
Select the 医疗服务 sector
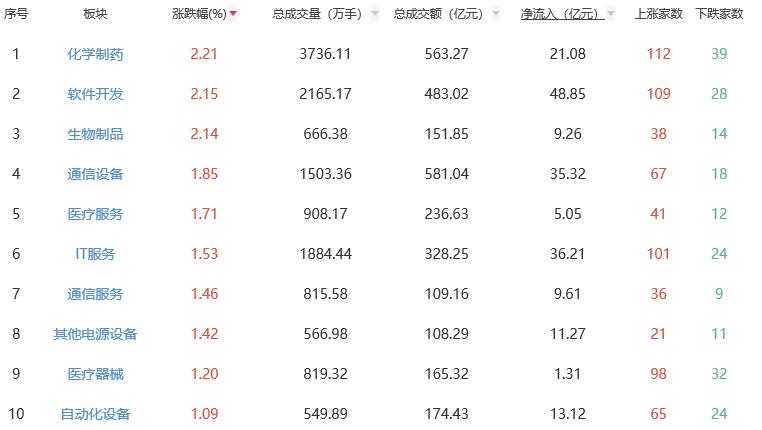95,214
